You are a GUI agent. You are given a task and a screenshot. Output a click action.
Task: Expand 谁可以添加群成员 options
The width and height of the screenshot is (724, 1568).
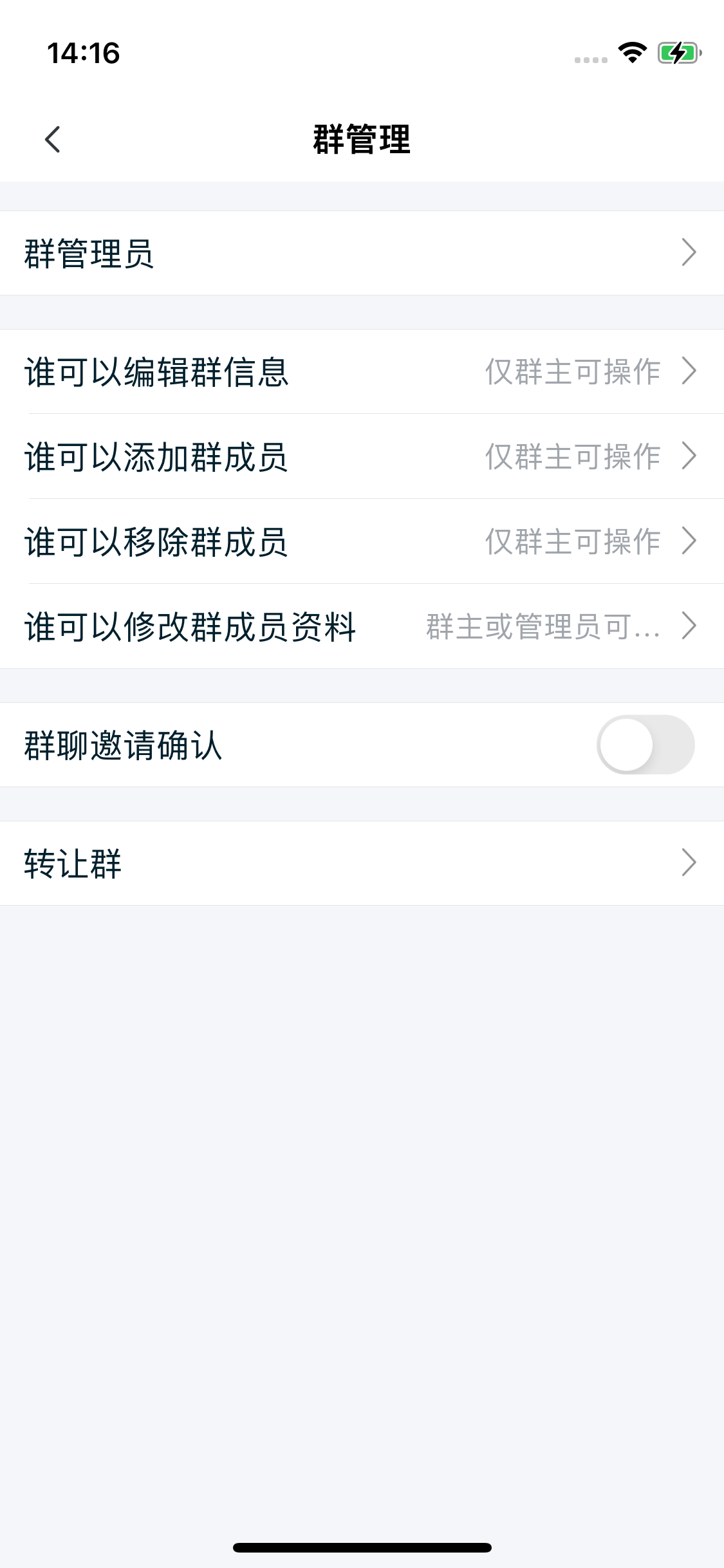tap(362, 456)
